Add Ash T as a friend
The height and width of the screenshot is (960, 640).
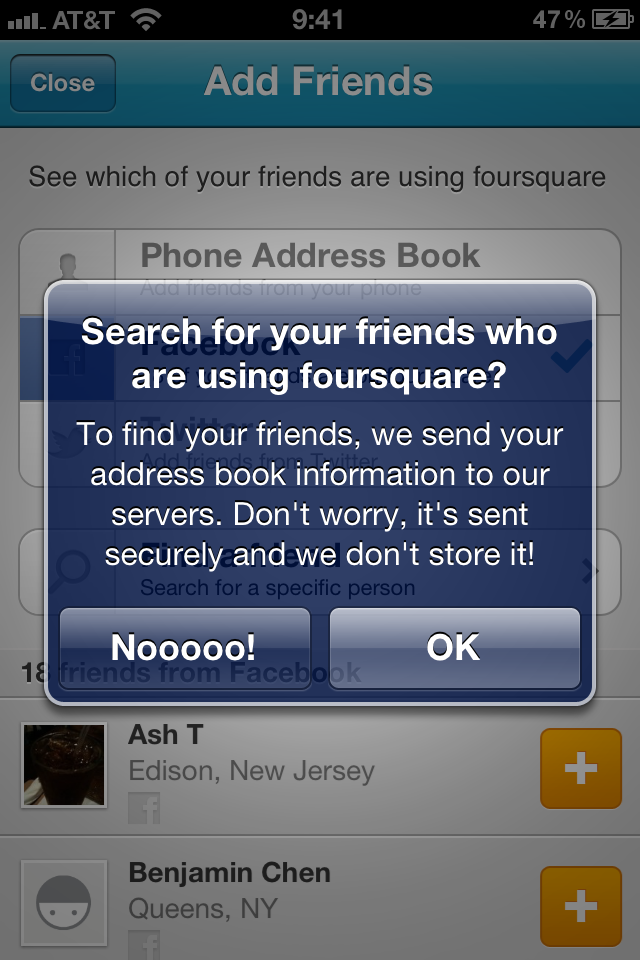pyautogui.click(x=580, y=768)
